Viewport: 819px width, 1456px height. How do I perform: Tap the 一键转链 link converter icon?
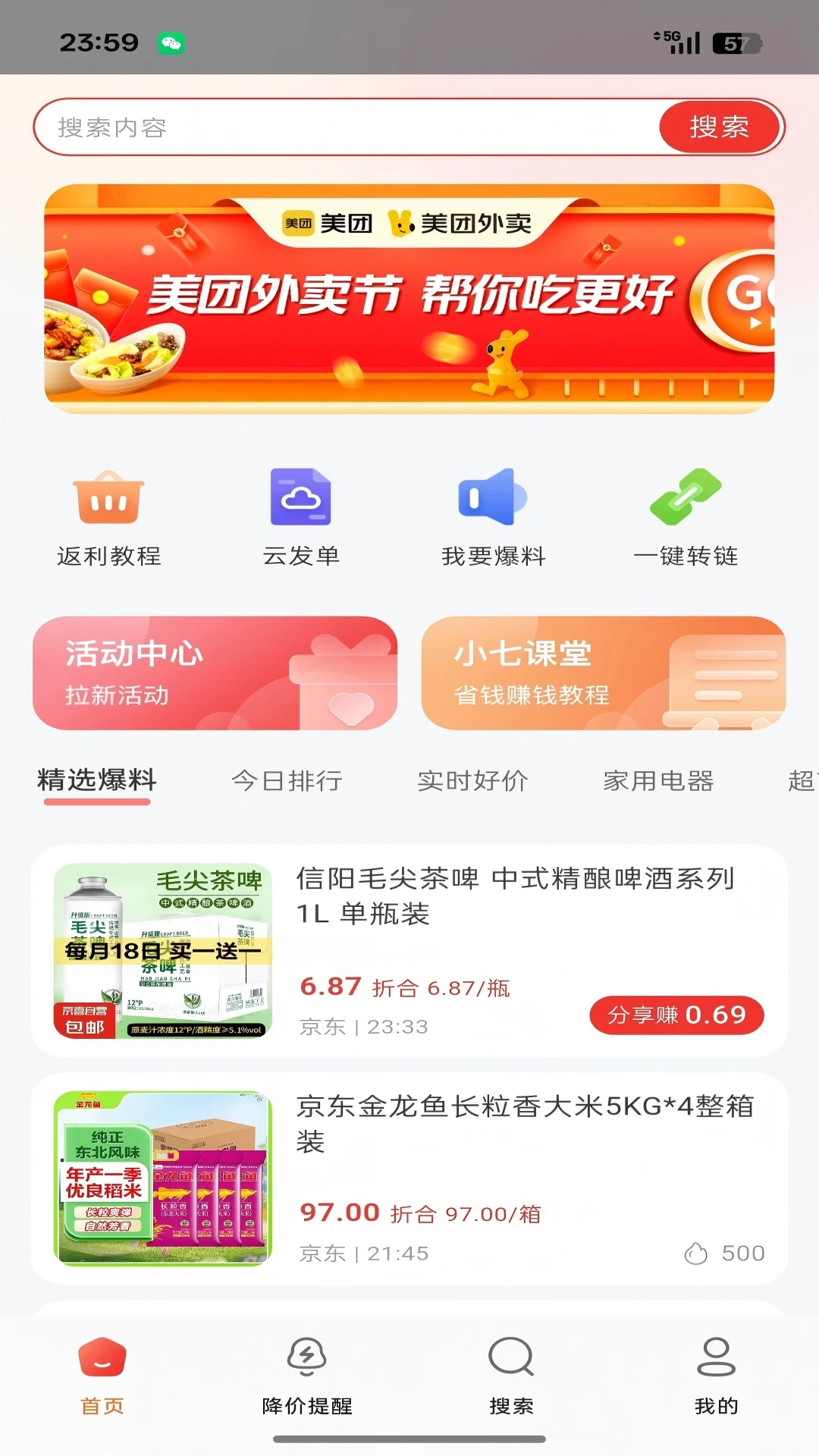point(685,516)
